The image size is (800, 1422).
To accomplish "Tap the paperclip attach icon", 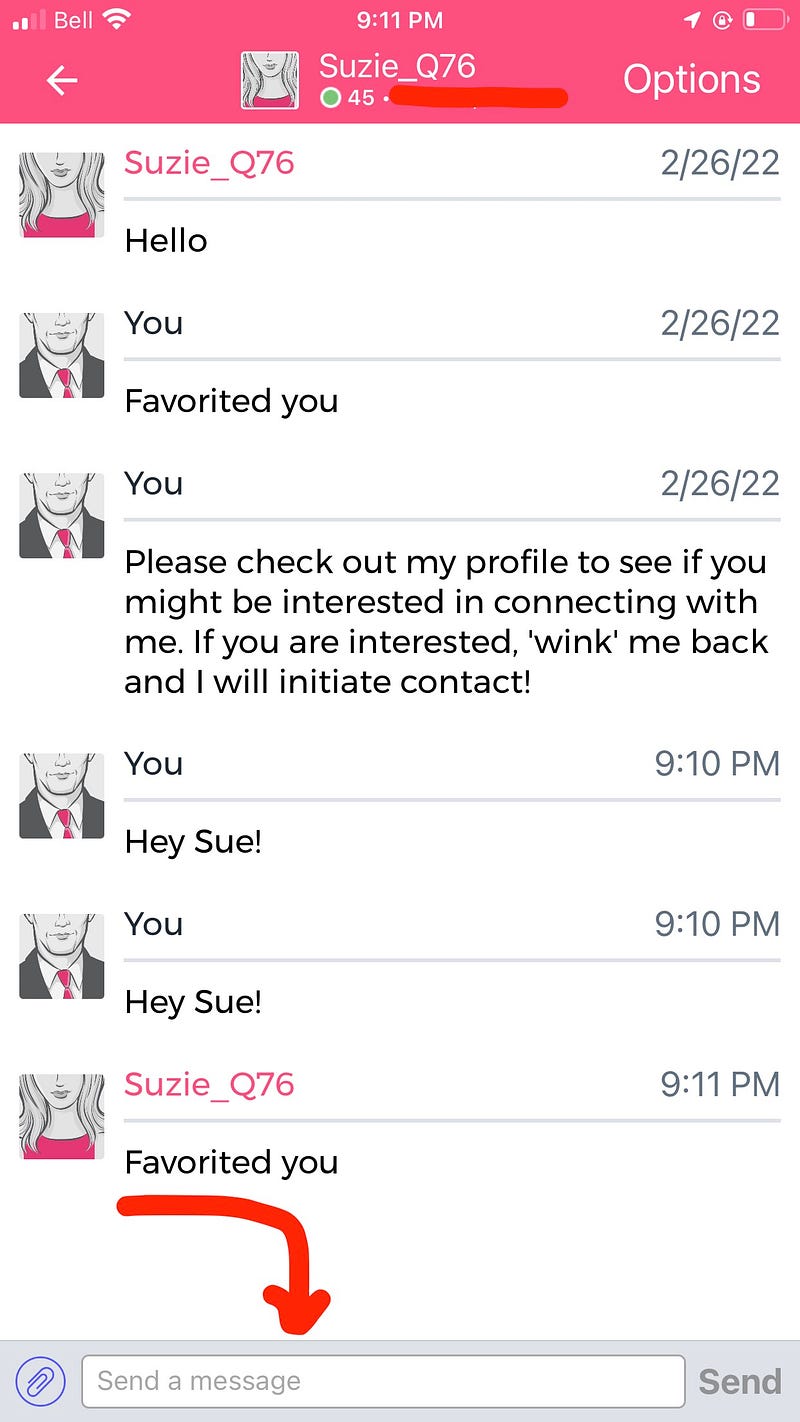I will coord(41,1382).
